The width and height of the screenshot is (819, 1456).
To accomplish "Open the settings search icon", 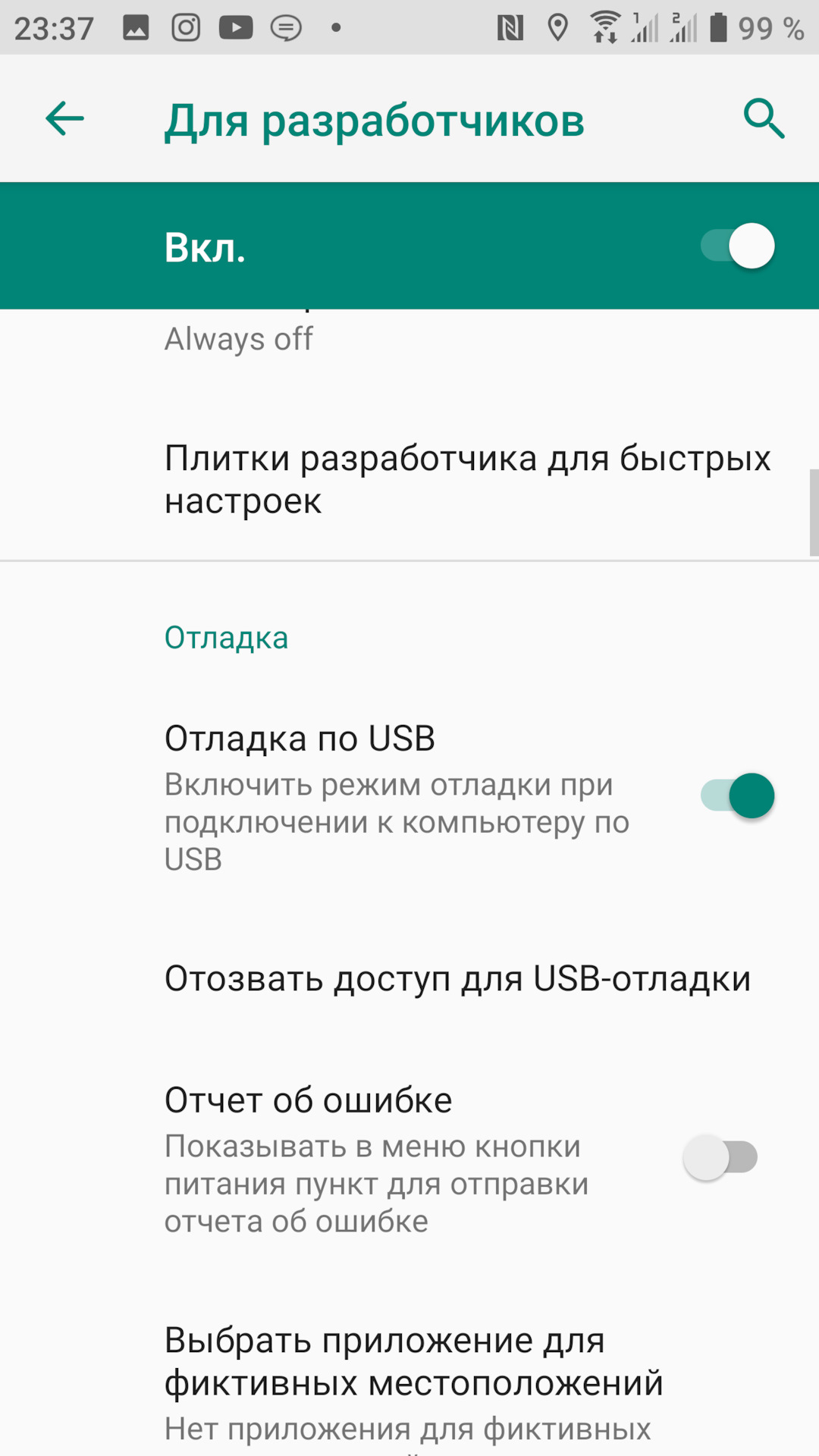I will [x=763, y=119].
